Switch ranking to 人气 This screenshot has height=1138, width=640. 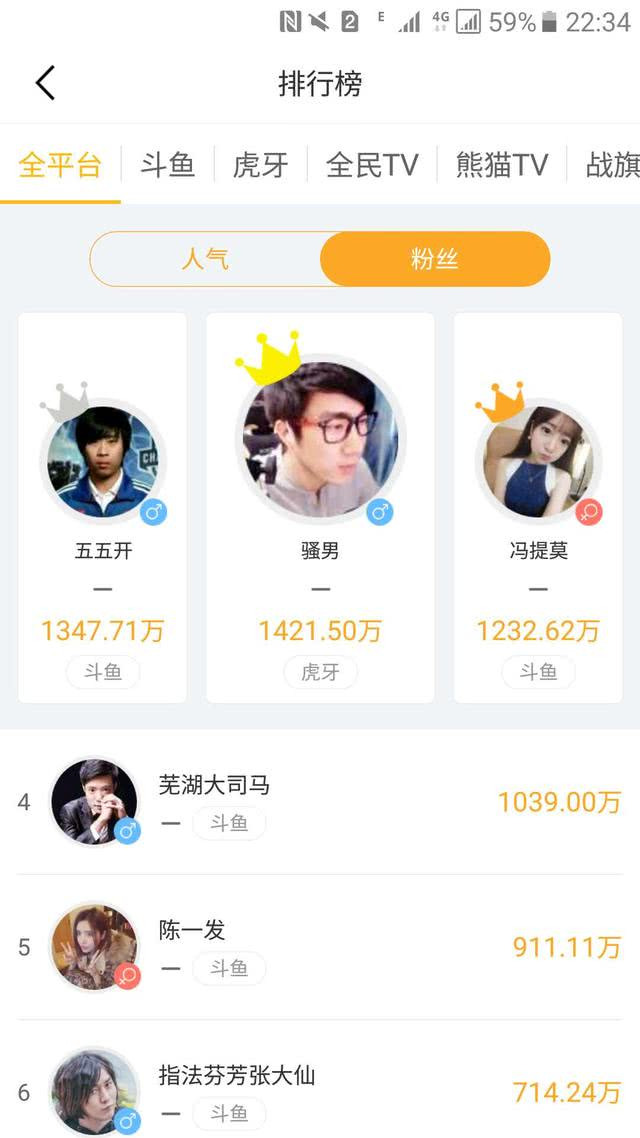pos(205,259)
